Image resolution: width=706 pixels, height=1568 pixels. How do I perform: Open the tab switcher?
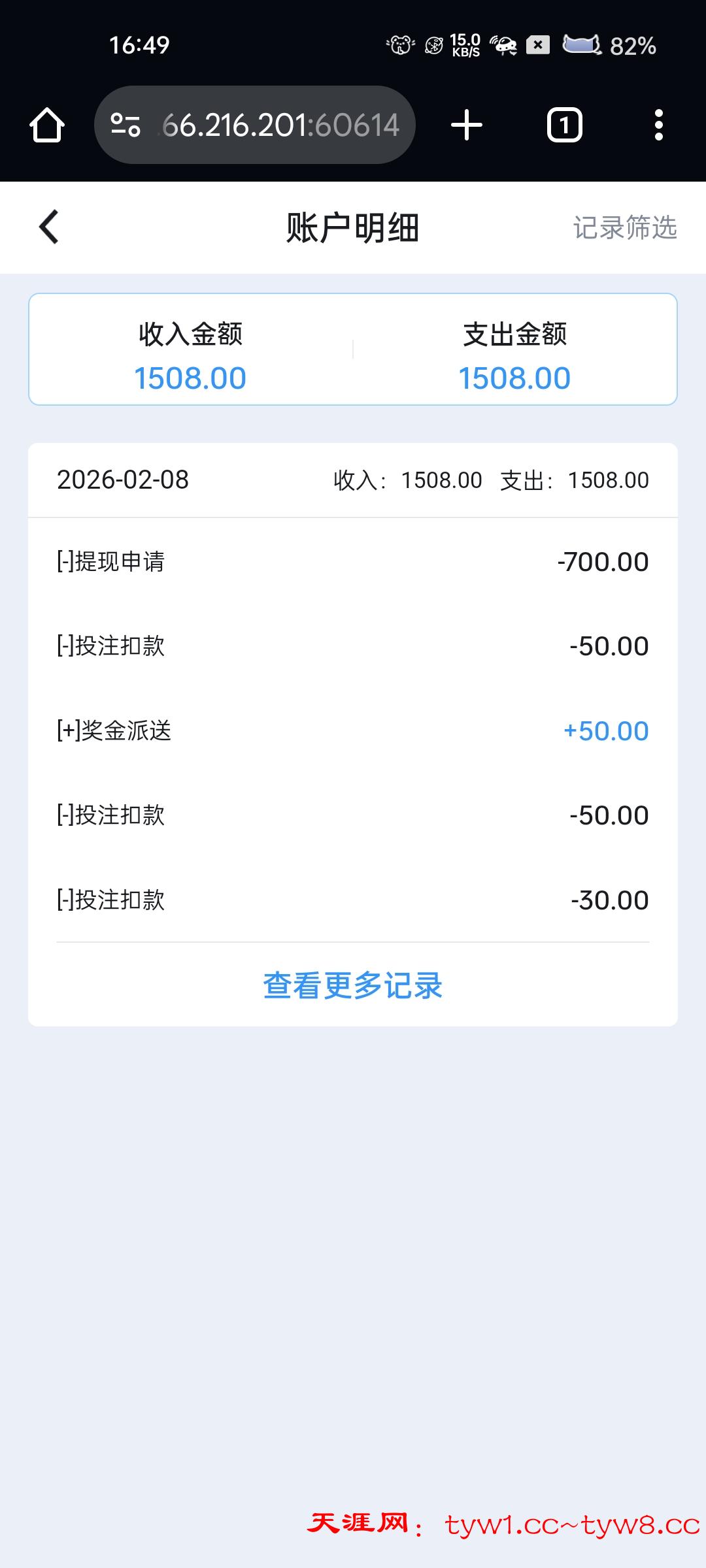click(564, 125)
